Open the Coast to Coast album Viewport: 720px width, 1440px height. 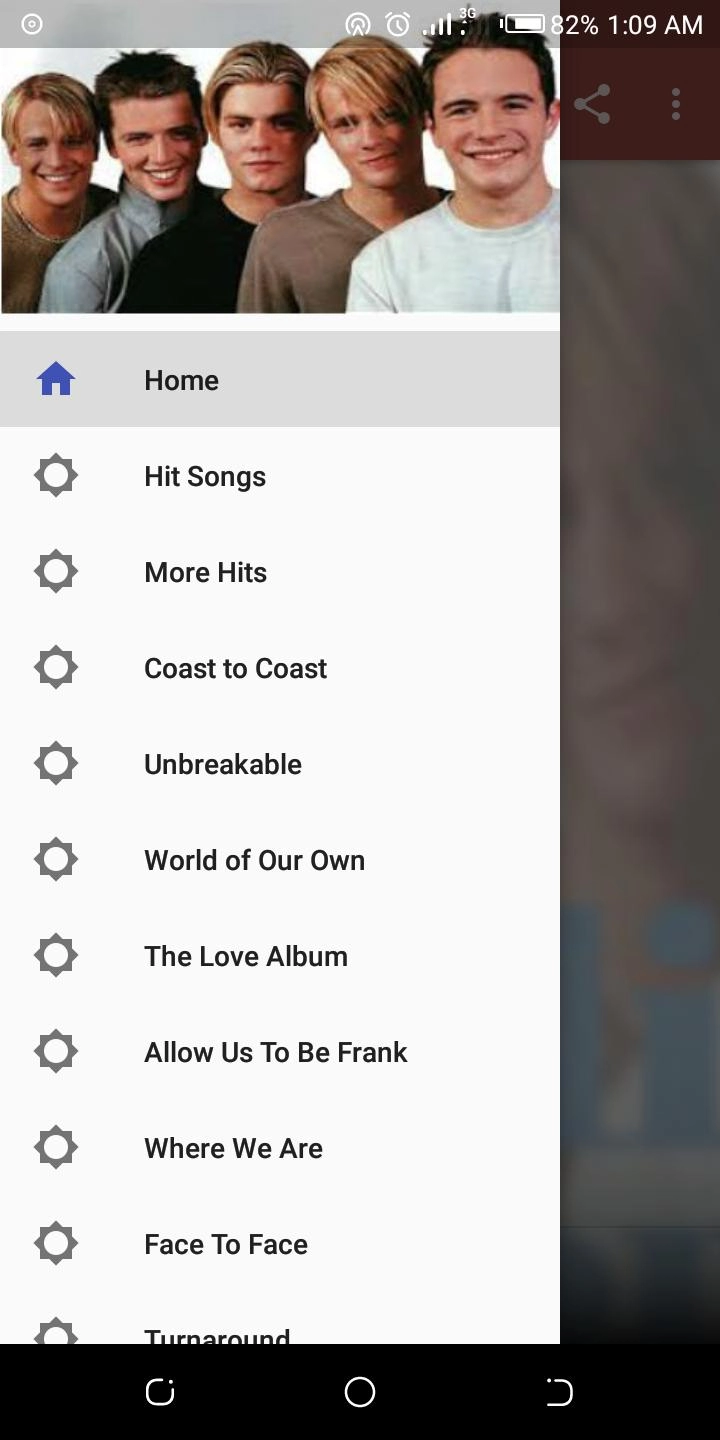tap(235, 668)
